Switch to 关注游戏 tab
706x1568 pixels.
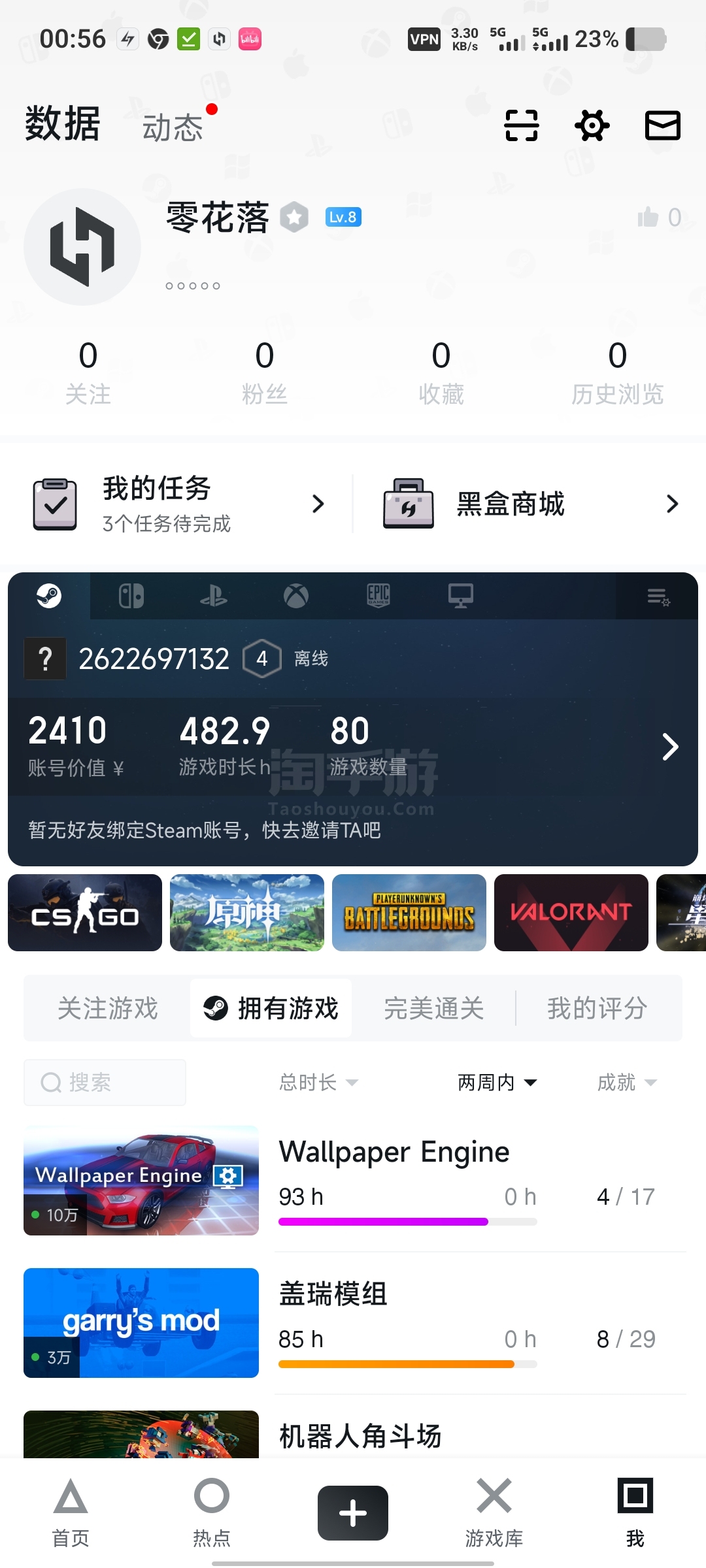point(108,1008)
